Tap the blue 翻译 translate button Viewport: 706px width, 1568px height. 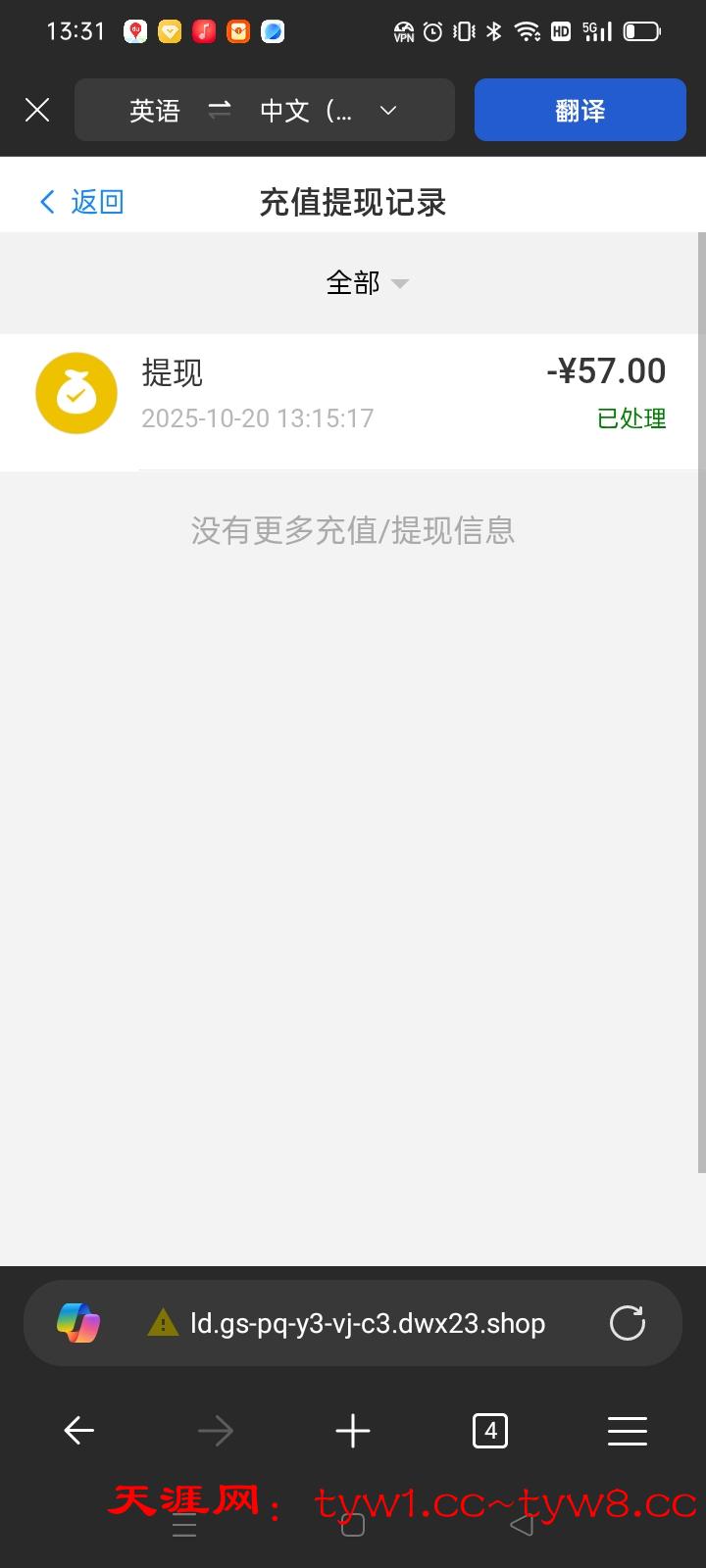pos(580,110)
